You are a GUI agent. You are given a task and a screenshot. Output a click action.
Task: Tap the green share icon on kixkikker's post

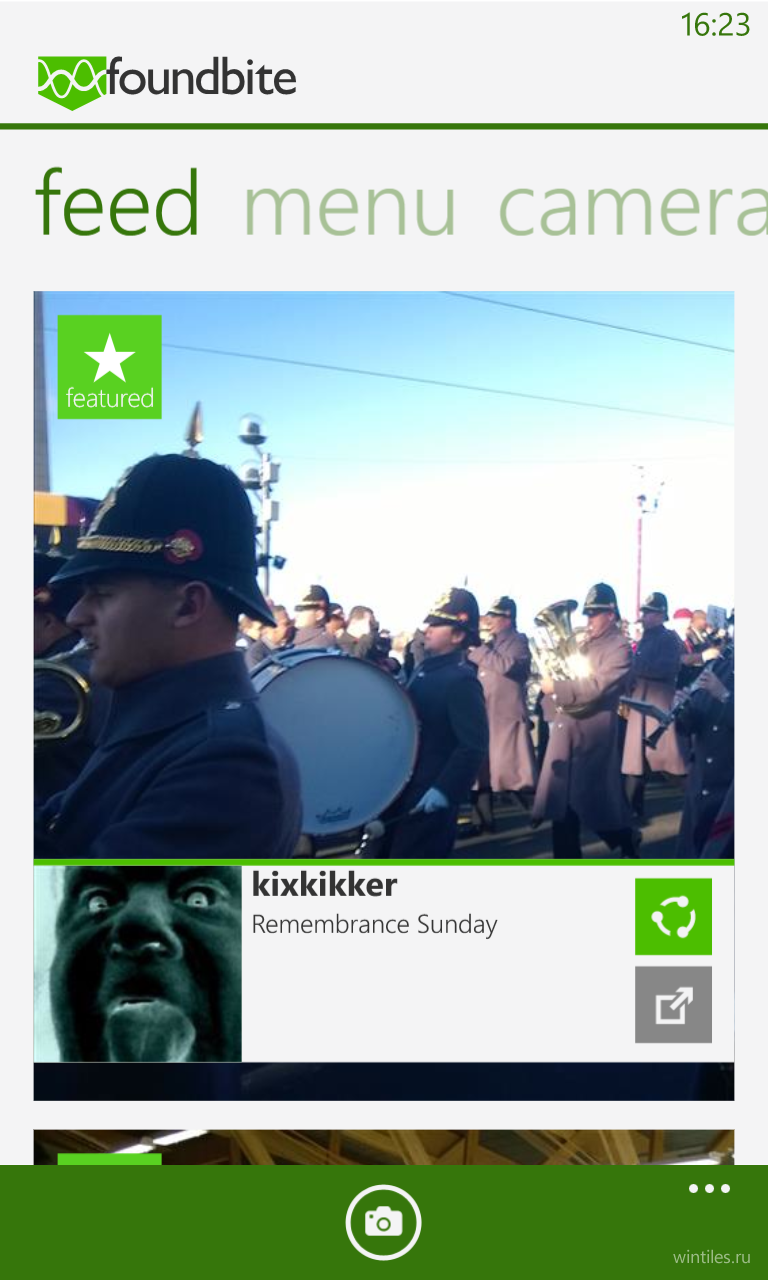[673, 917]
